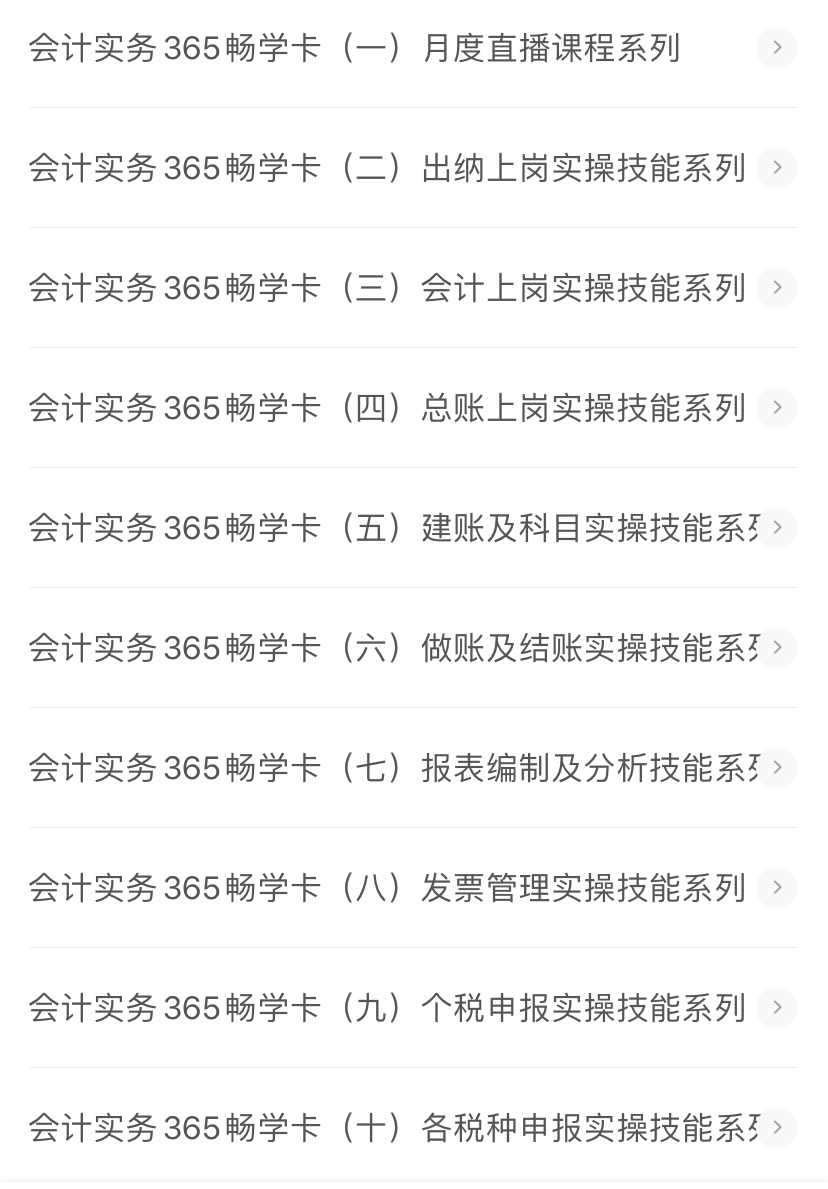Click the chevron for 建账及科目实操技能系列
Viewport: 828px width, 1189px height.
(777, 528)
